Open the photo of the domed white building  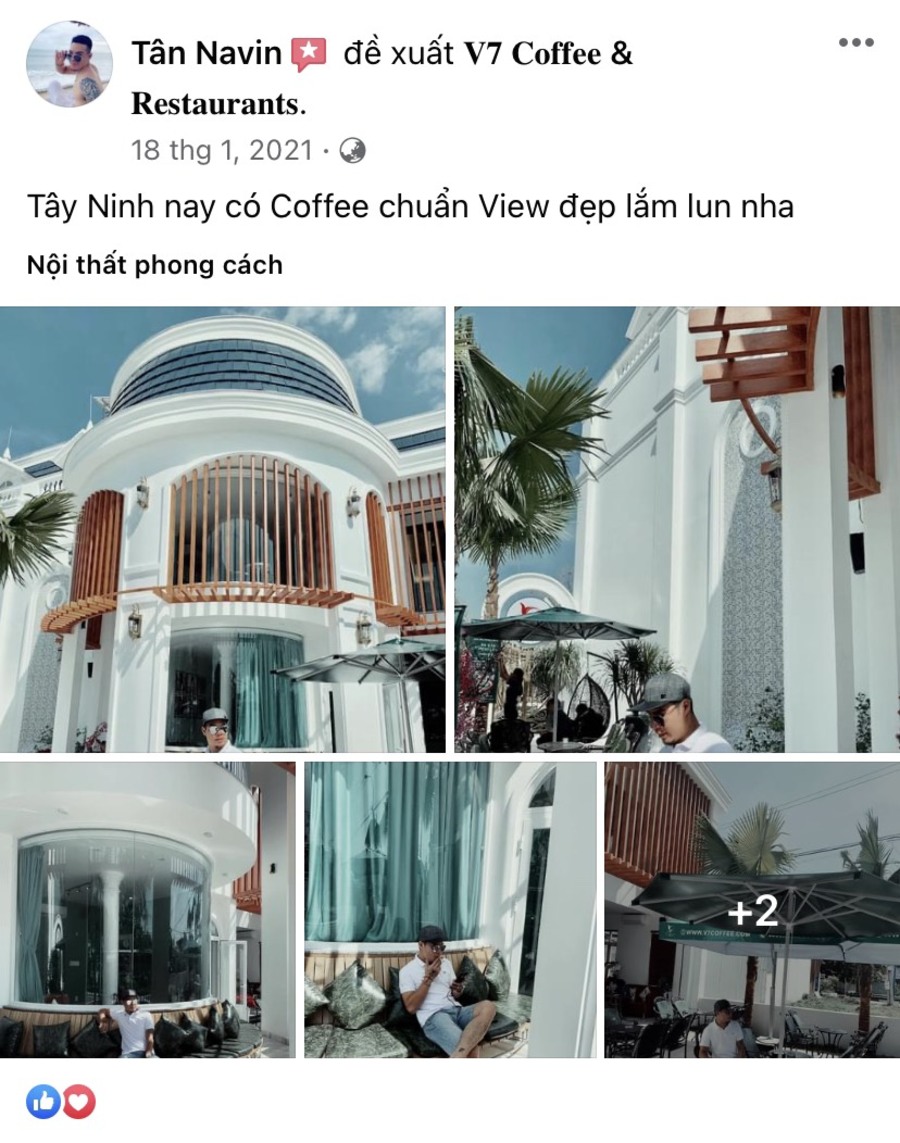[223, 530]
